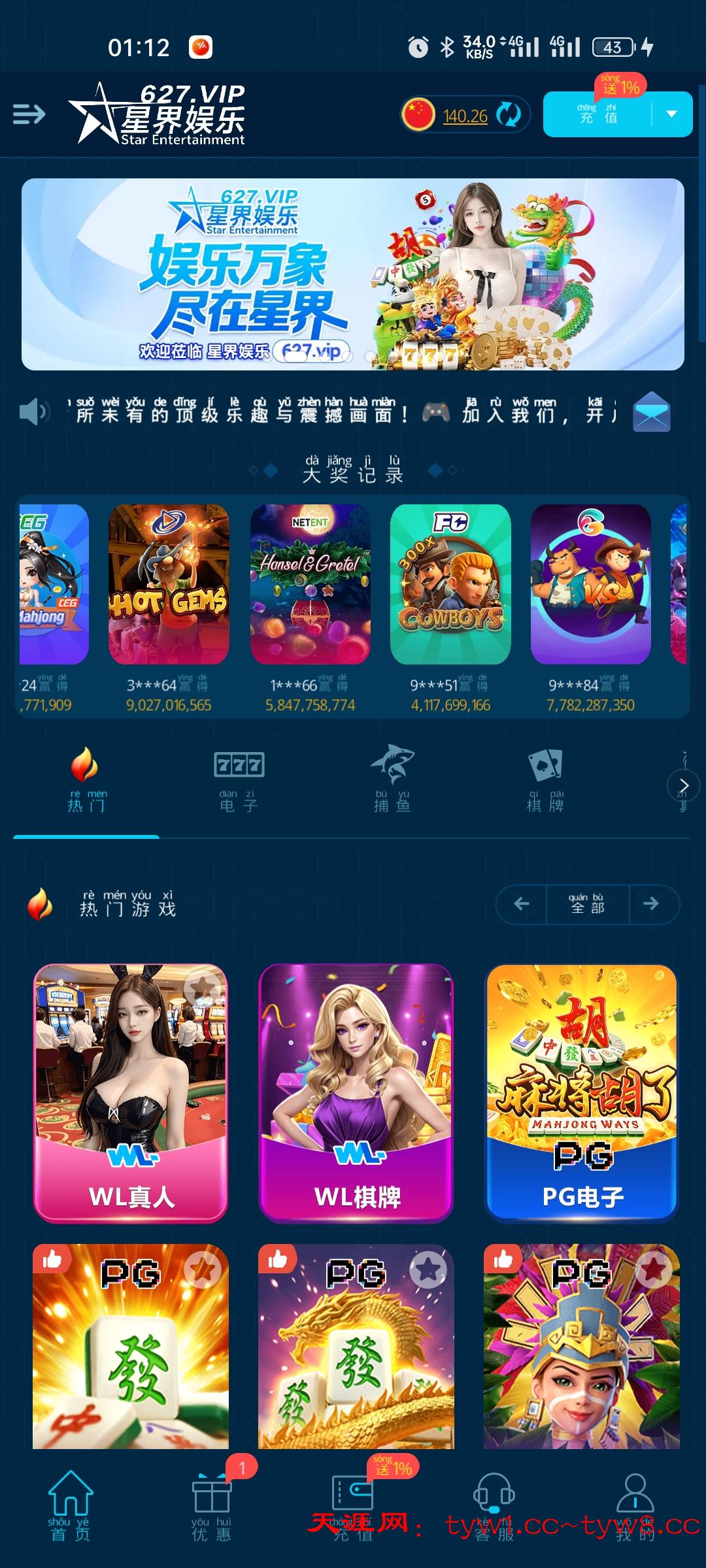Open the Hansel & Gretel jackpot game
This screenshot has width=706, height=1568.
[x=310, y=583]
